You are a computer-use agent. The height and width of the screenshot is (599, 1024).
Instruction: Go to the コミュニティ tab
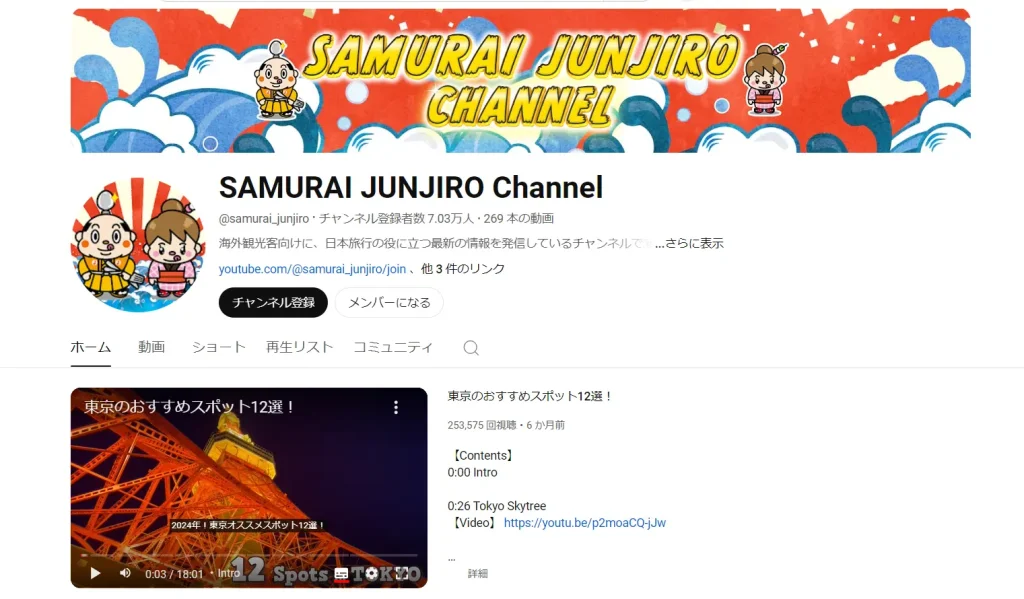[x=393, y=347]
